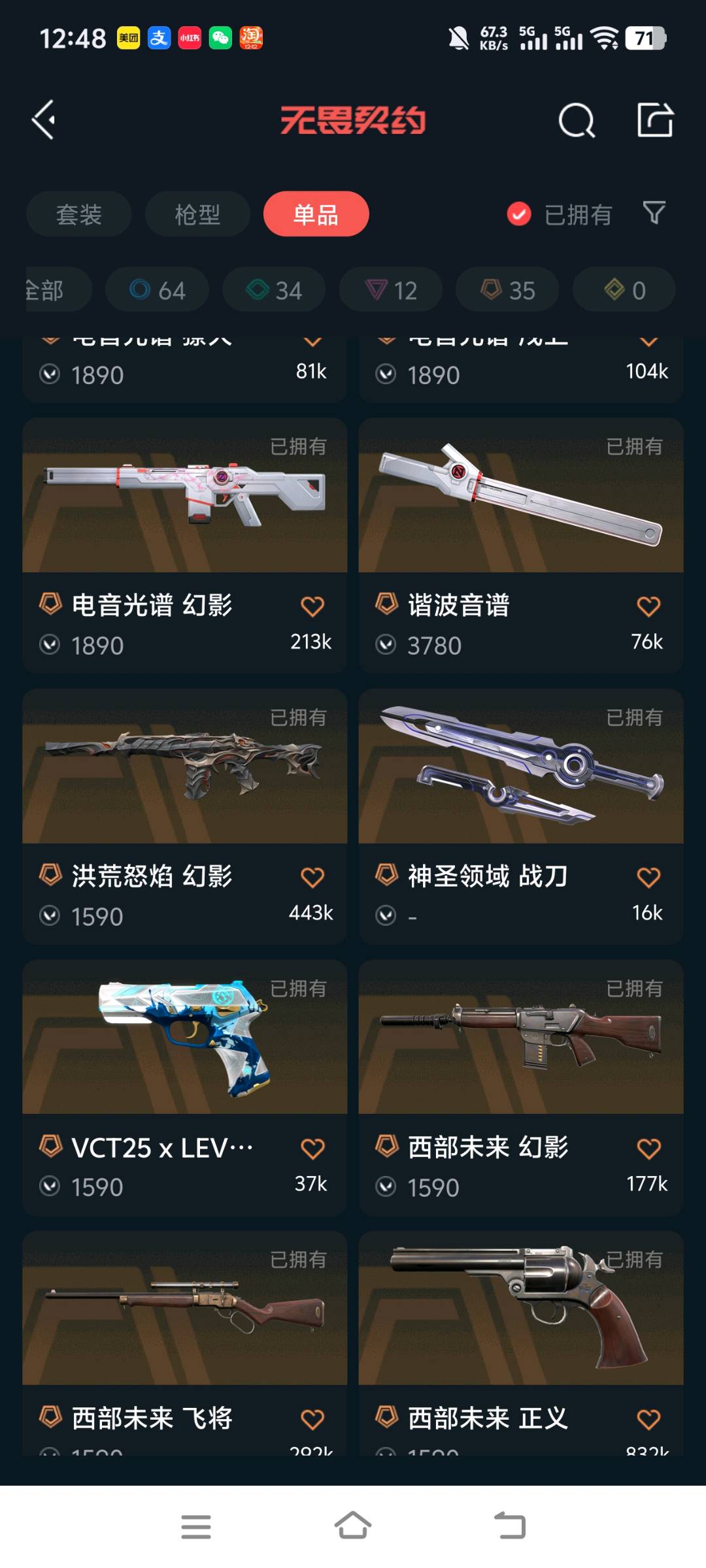706x1568 pixels.
Task: Switch to the 套装 tab
Action: [x=79, y=214]
